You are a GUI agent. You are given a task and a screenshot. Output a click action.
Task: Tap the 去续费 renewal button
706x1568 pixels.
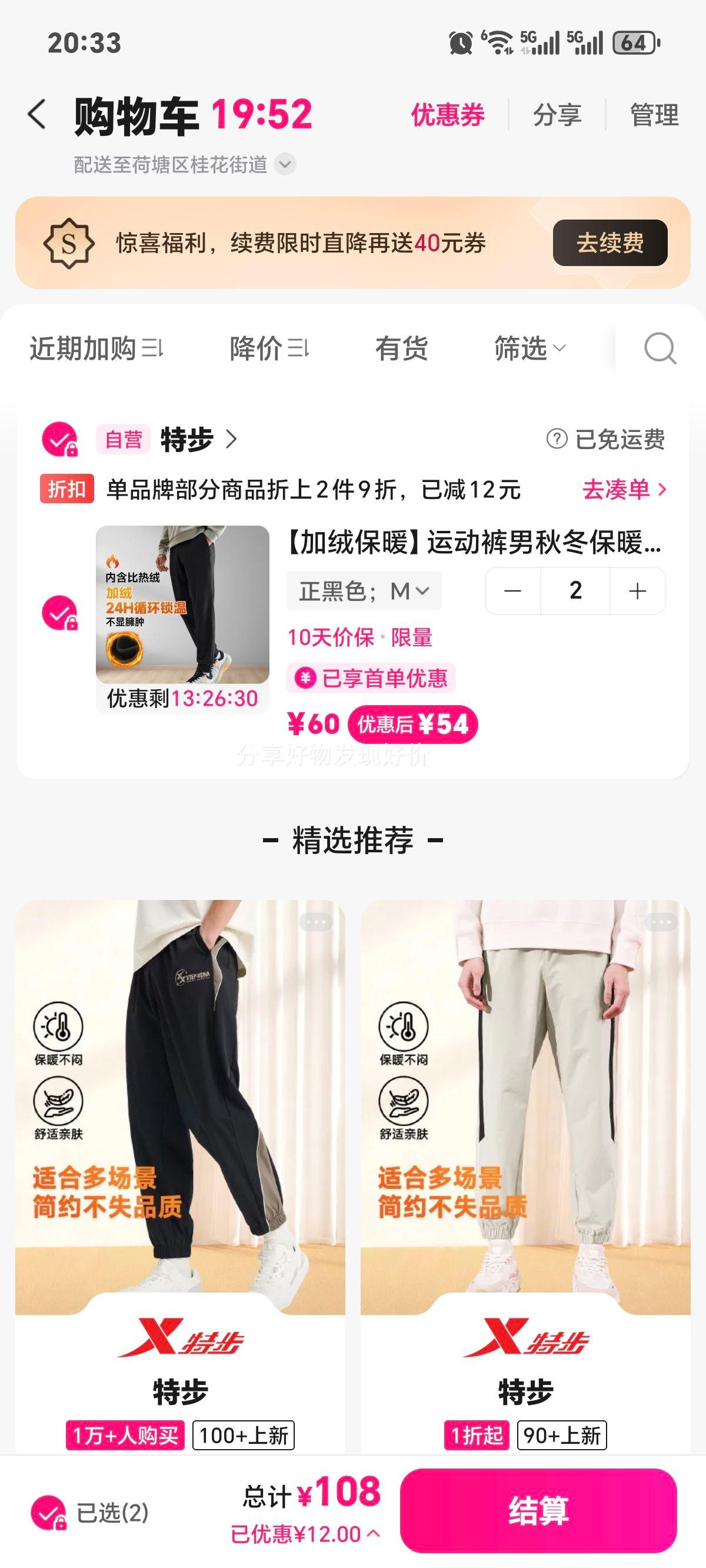(611, 244)
